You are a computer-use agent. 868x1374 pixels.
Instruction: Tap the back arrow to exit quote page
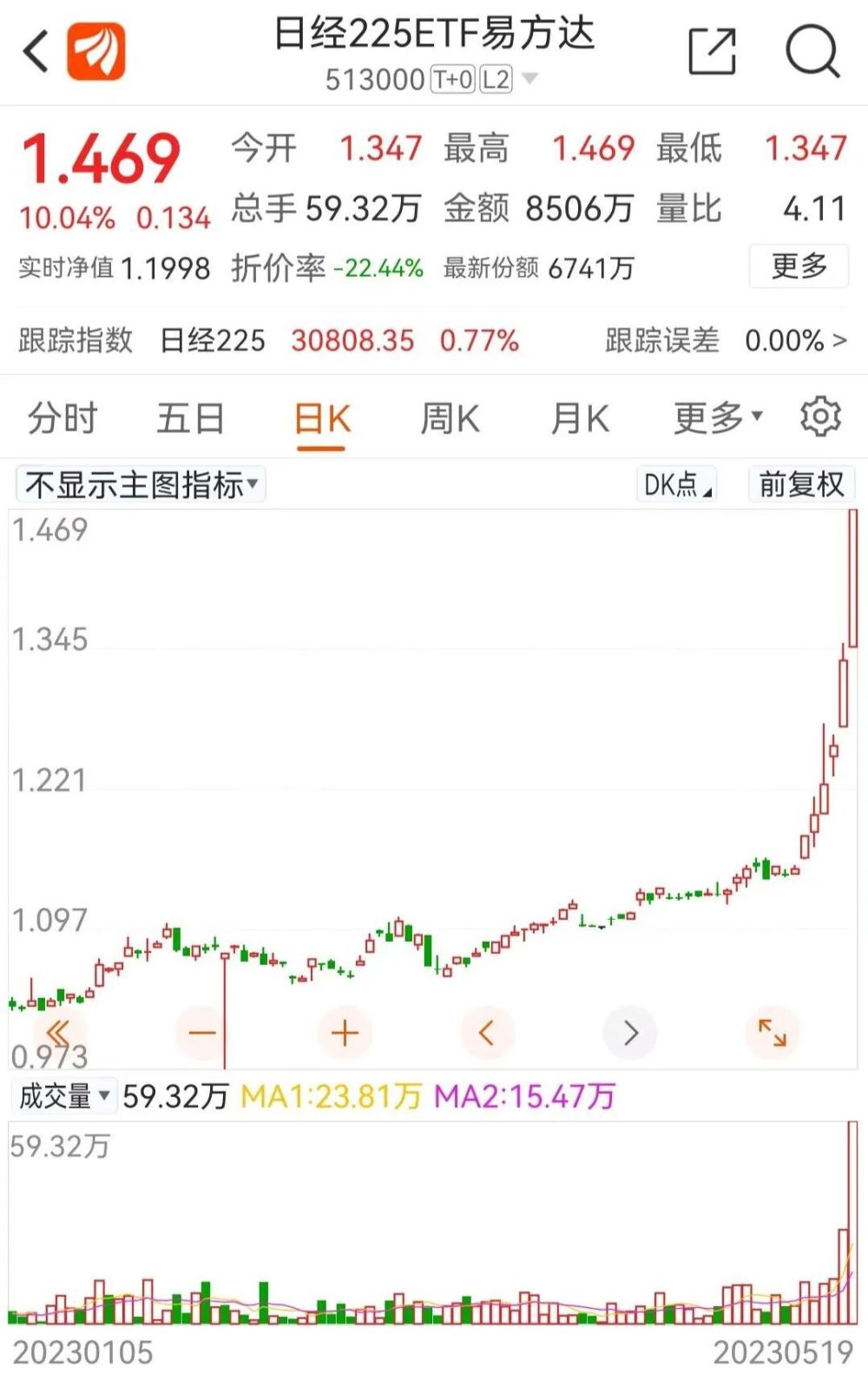click(x=35, y=52)
